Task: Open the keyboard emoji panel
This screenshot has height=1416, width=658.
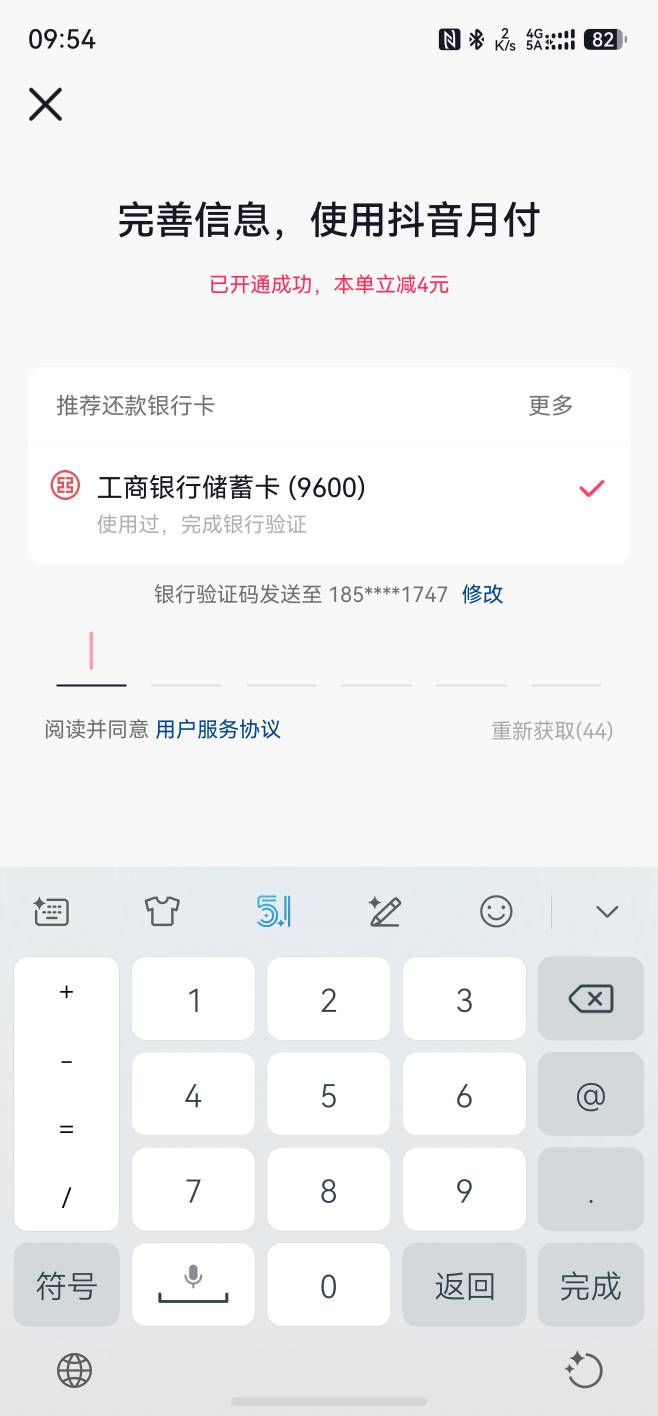Action: [x=496, y=911]
